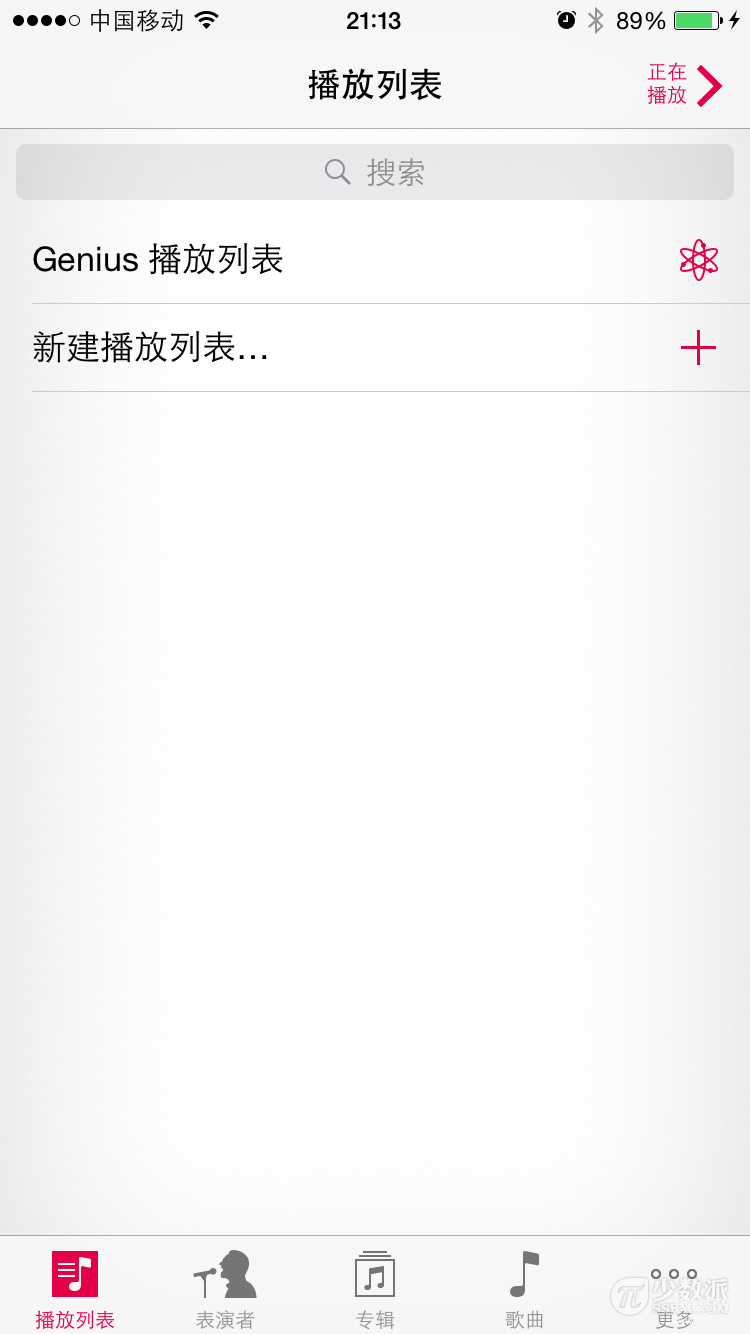750x1334 pixels.
Task: Open the 正在播放 now playing screen
Action: click(685, 85)
